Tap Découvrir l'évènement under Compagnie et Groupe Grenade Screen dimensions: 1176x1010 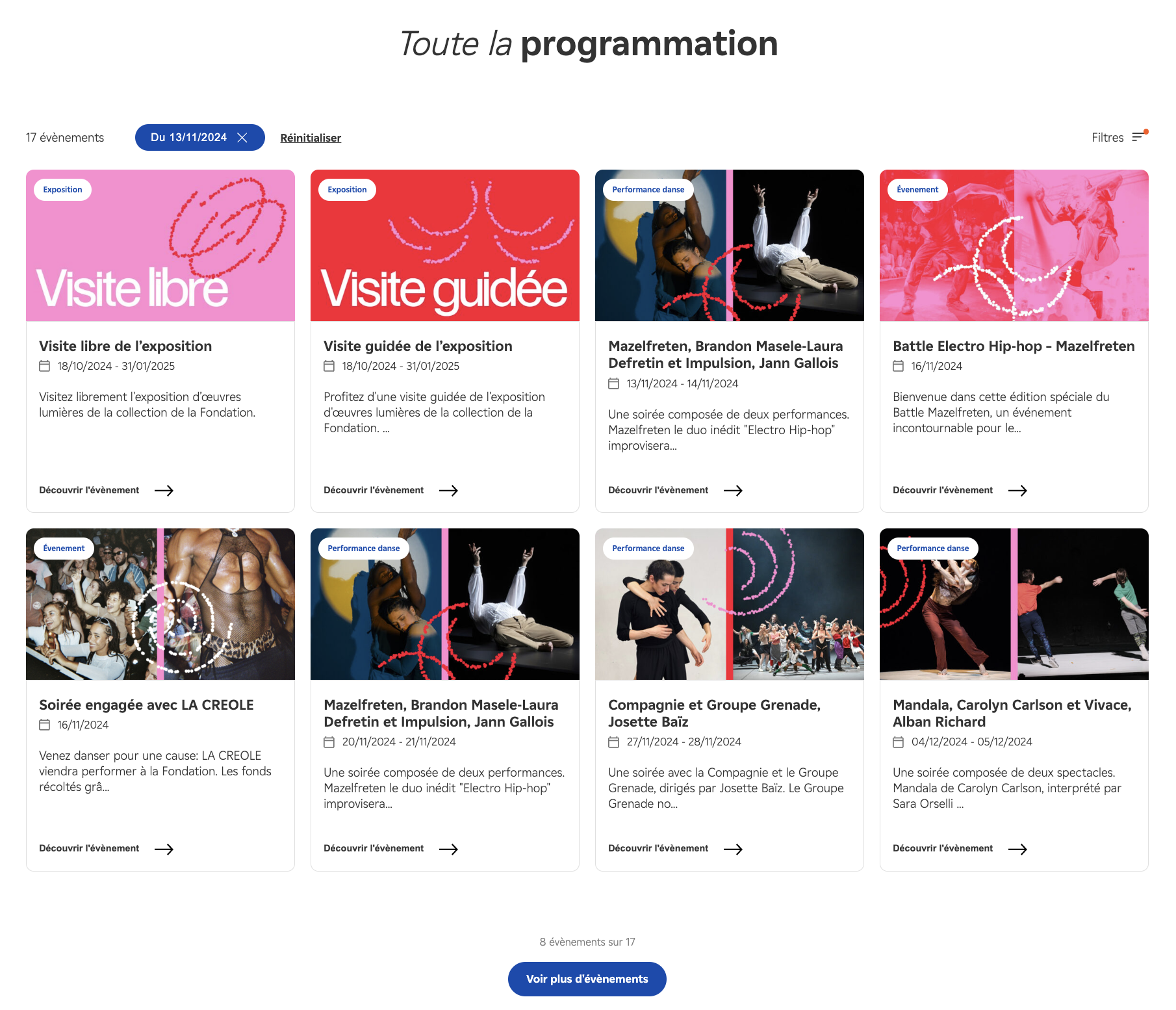674,848
